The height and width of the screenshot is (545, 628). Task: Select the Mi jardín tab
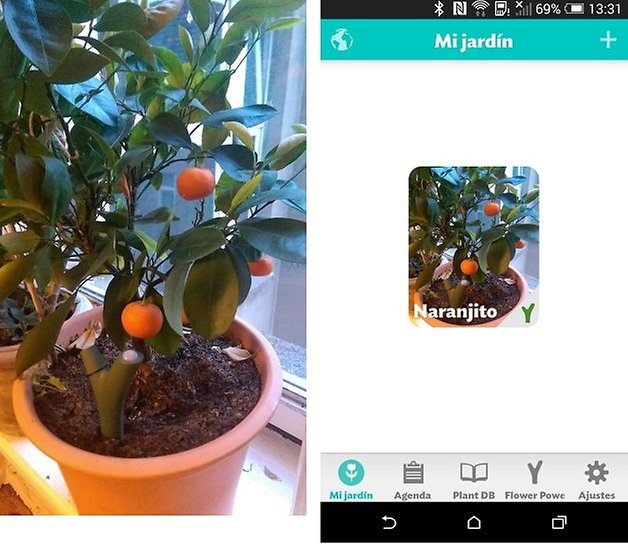(x=351, y=480)
